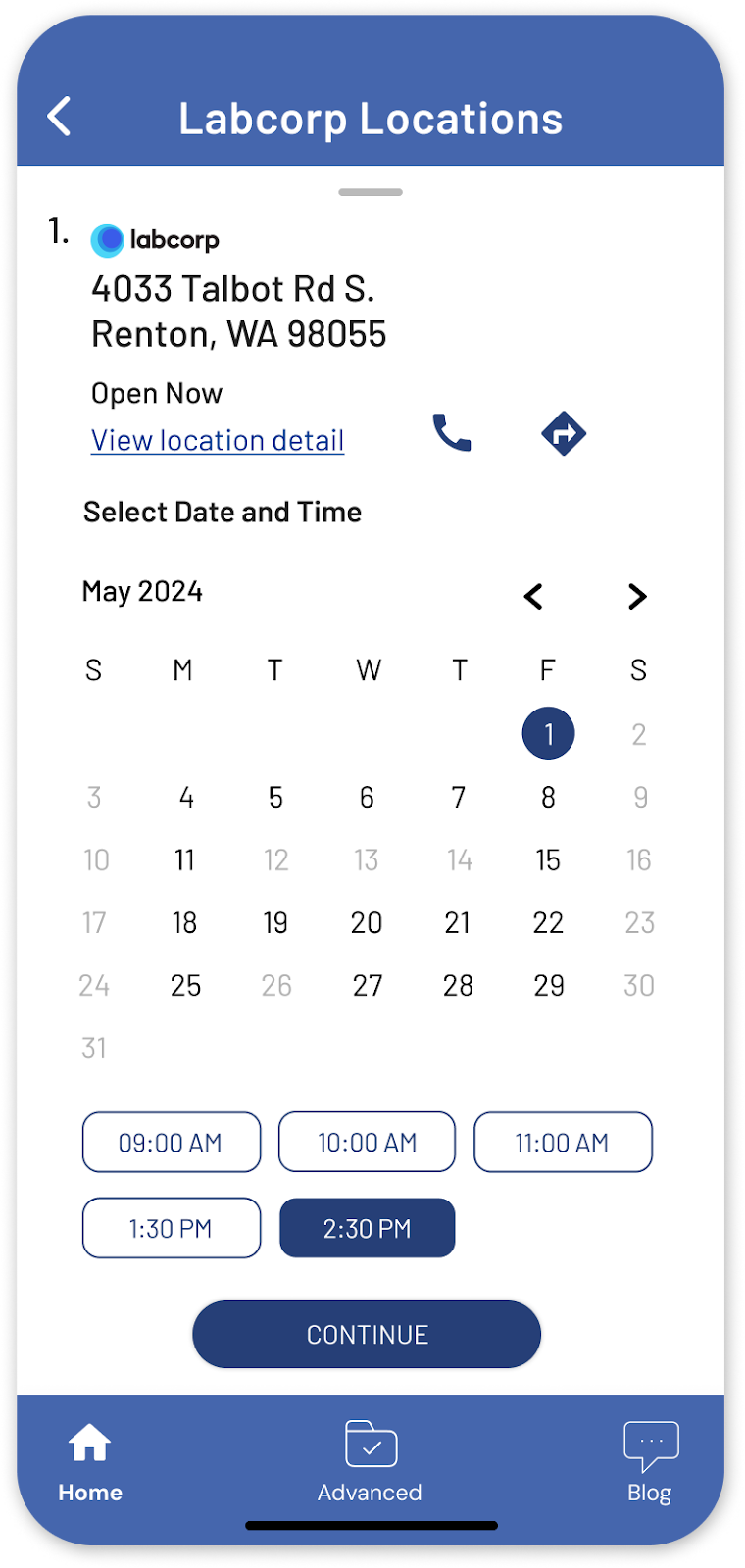Choose May 15 as appointment date
745x1568 pixels.
tap(548, 859)
